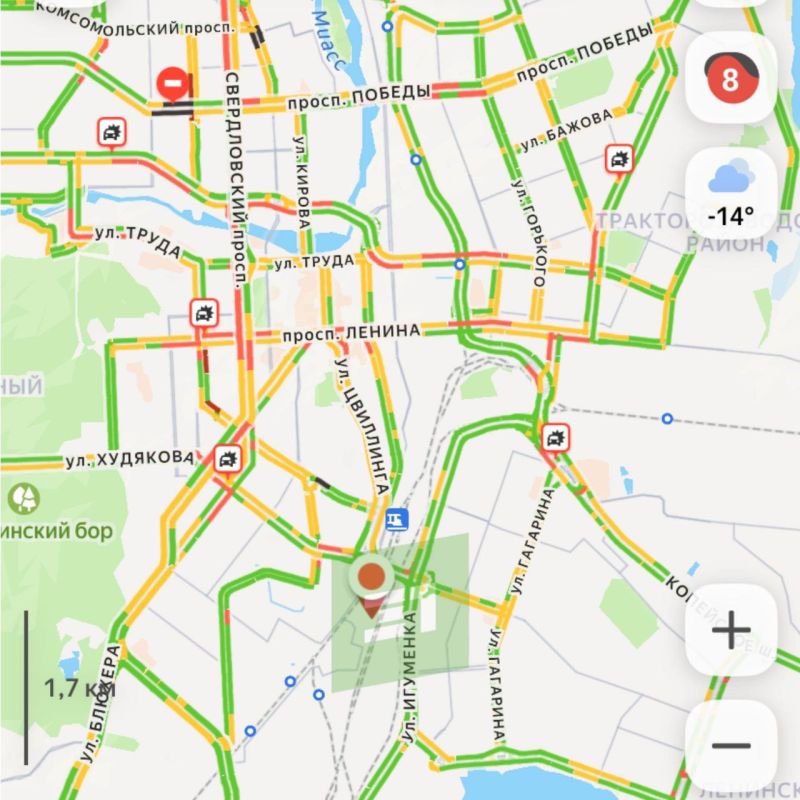Screen dimensions: 800x800
Task: Zoom in with the plus button
Action: 731,630
